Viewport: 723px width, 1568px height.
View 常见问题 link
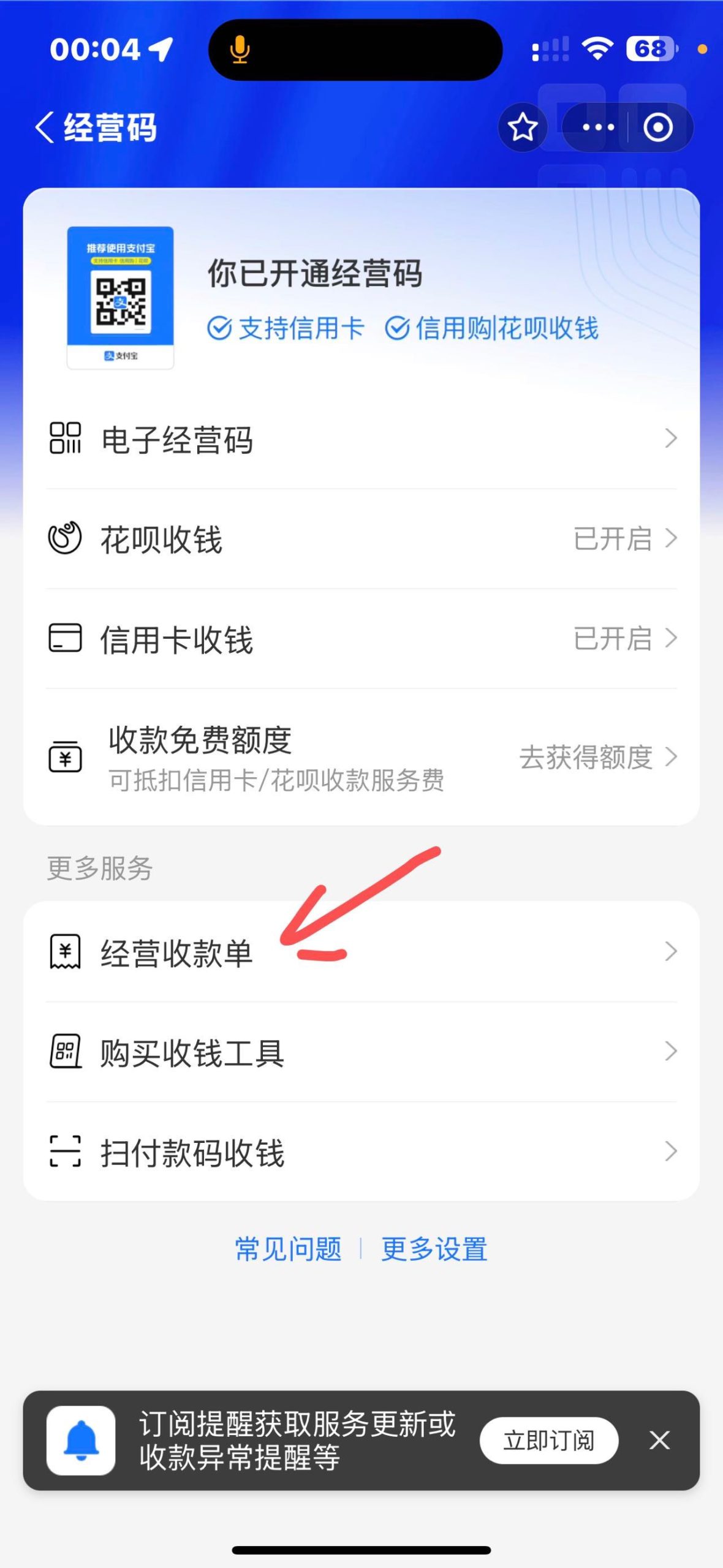[288, 1249]
